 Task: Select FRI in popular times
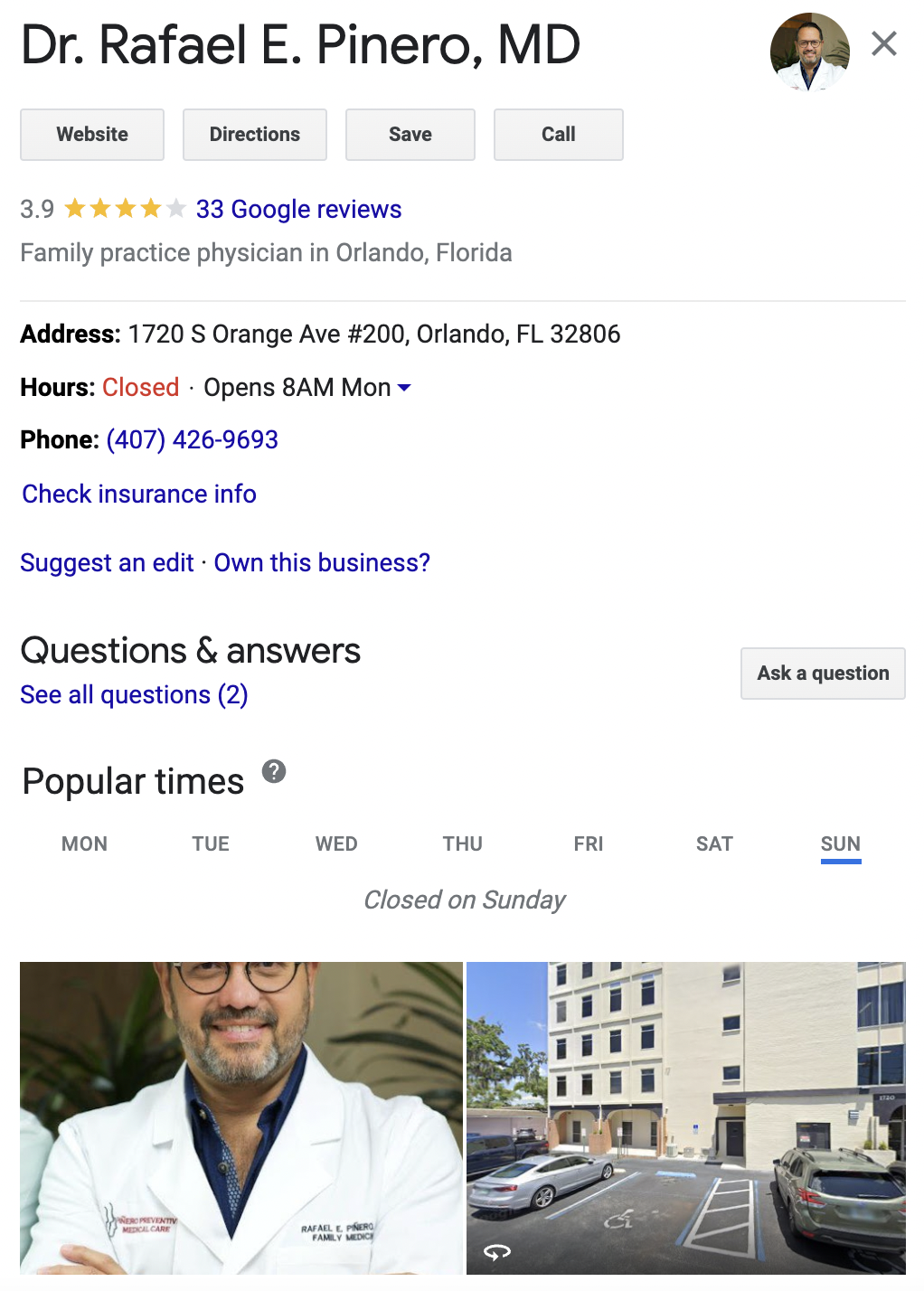[588, 844]
